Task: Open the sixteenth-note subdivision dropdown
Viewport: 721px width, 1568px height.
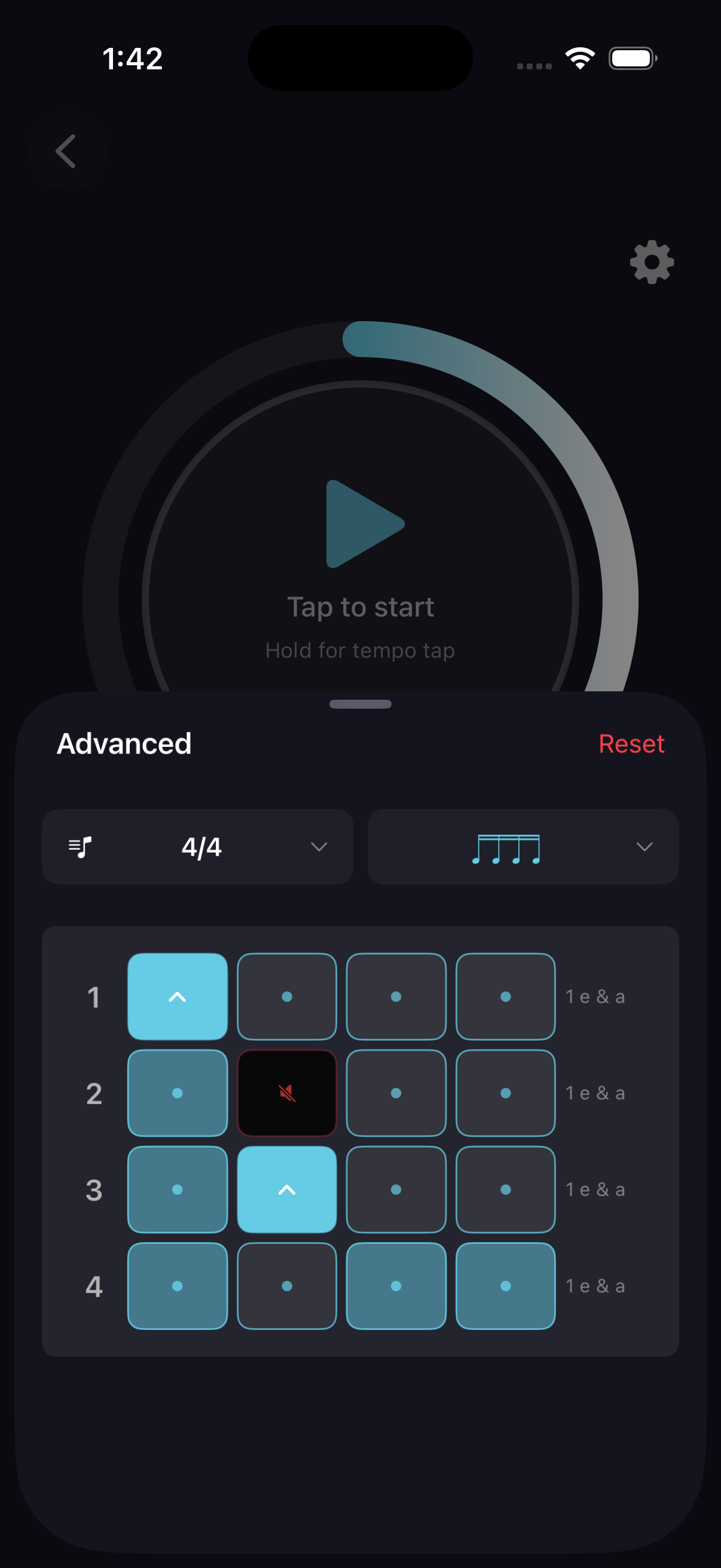Action: (x=523, y=847)
